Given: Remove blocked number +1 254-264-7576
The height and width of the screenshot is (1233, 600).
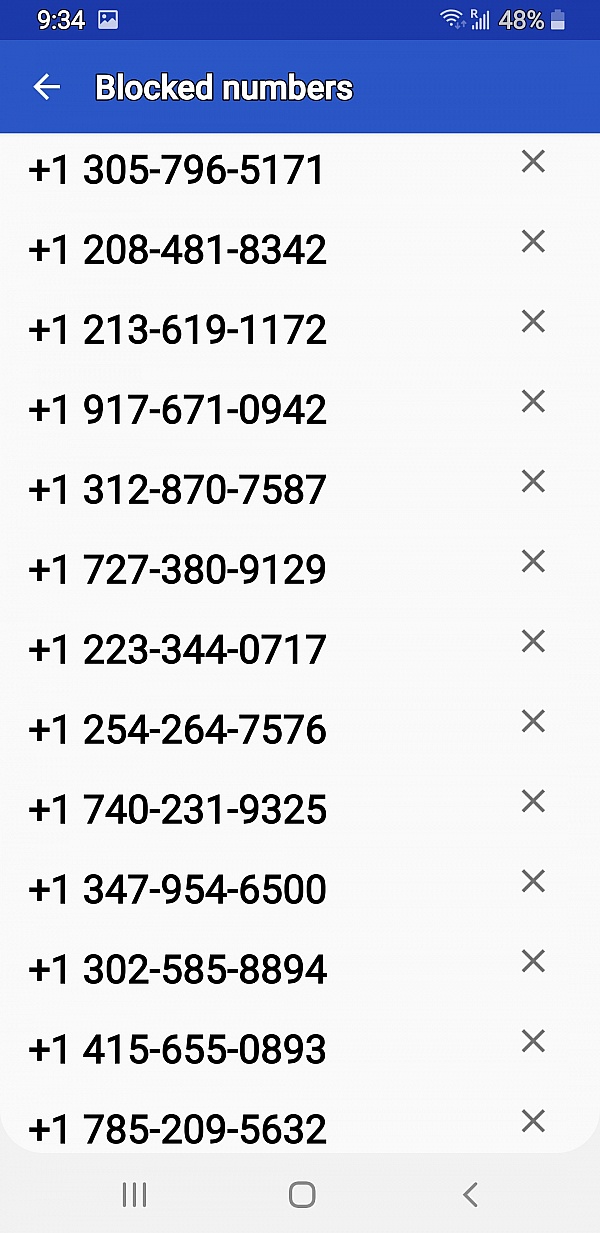Looking at the screenshot, I should coord(533,722).
